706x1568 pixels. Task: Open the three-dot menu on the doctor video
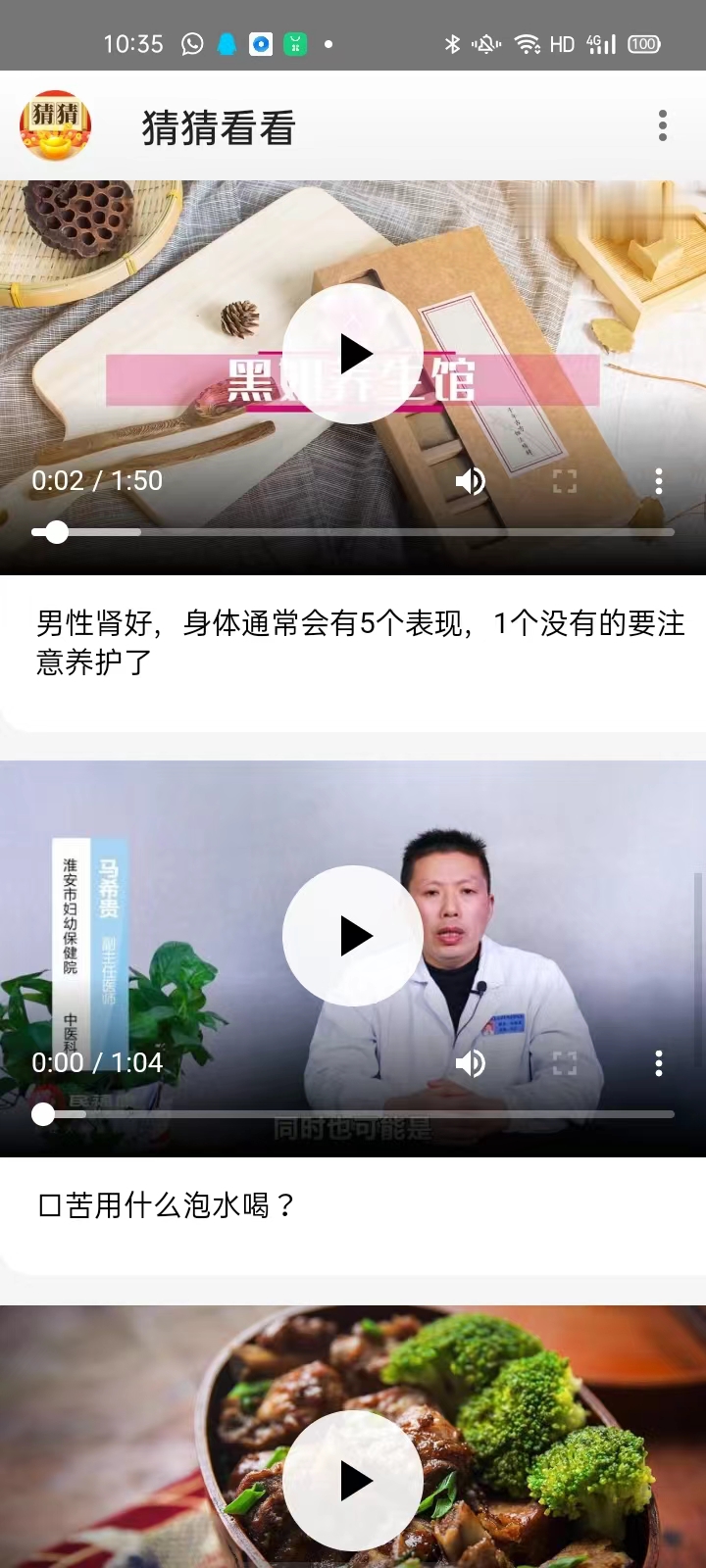pos(657,1063)
